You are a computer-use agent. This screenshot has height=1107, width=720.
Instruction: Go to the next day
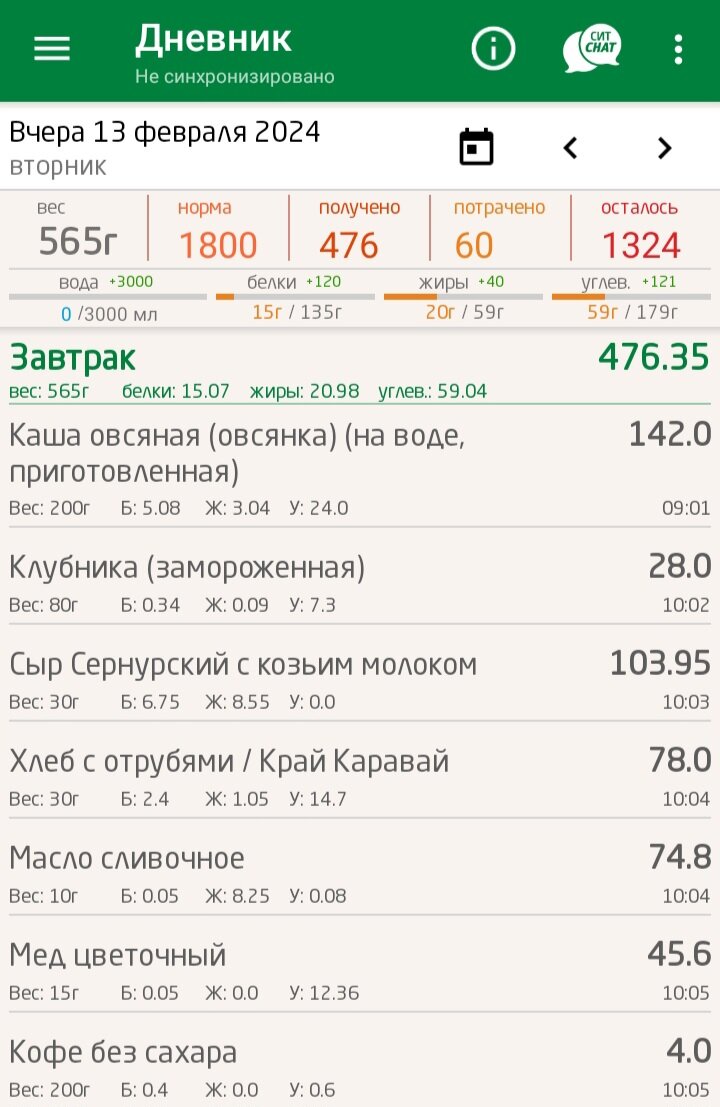pos(663,146)
